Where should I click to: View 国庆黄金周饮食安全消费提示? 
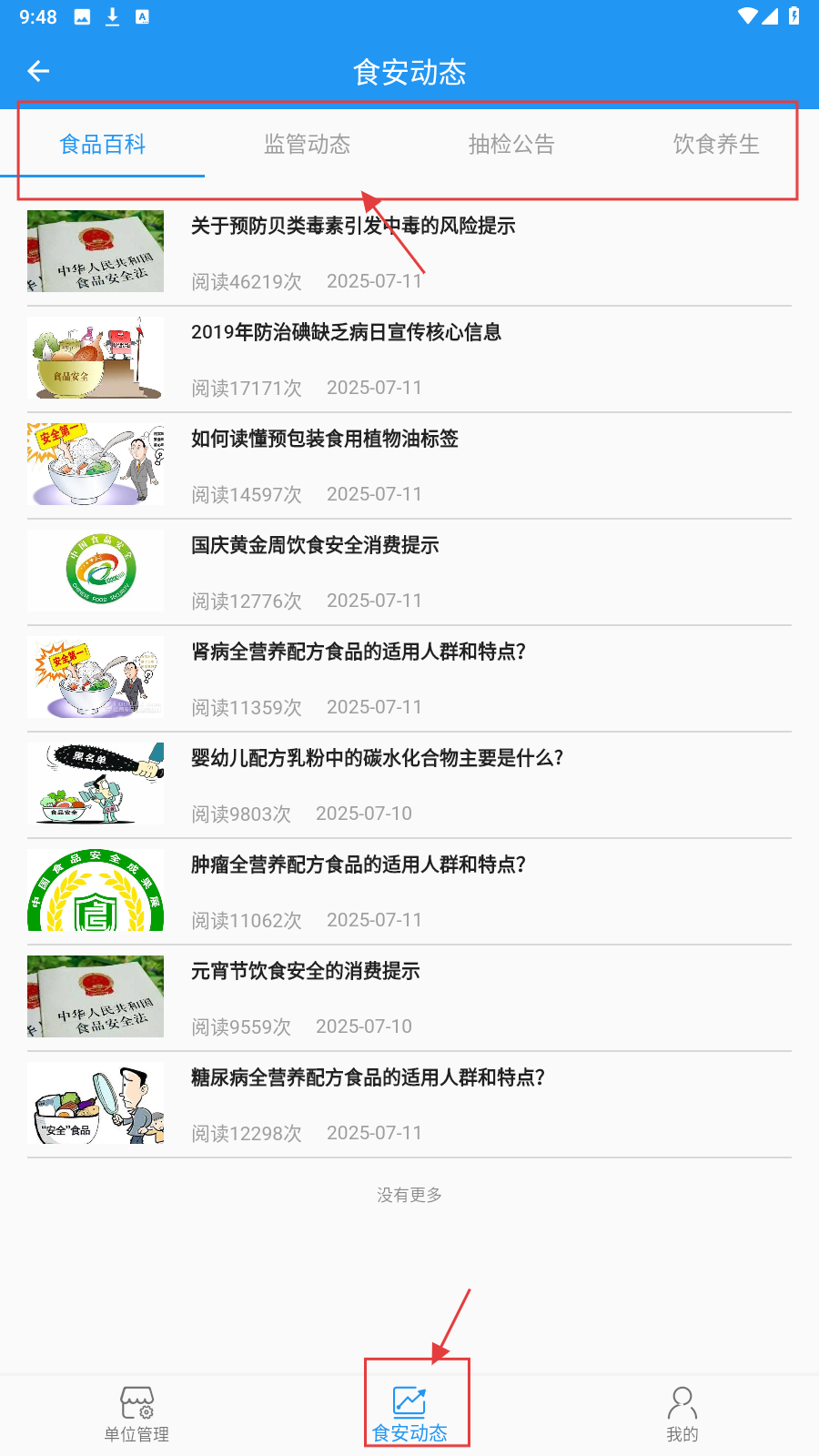[x=315, y=545]
